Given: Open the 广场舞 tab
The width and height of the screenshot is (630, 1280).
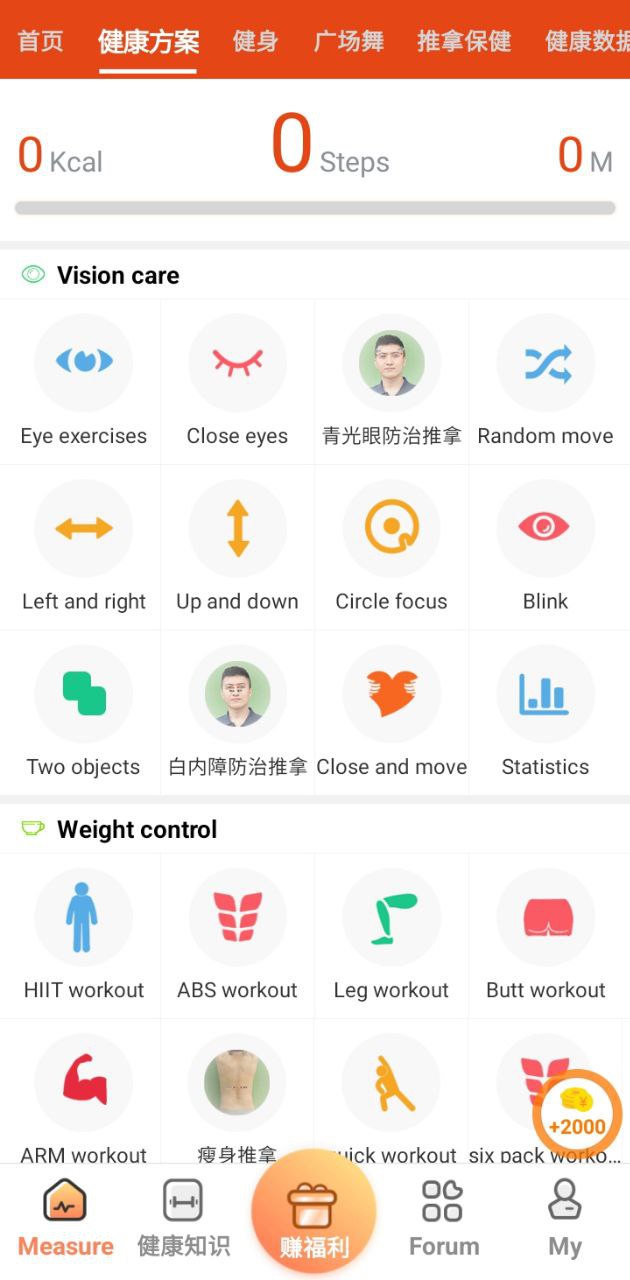Looking at the screenshot, I should 348,41.
